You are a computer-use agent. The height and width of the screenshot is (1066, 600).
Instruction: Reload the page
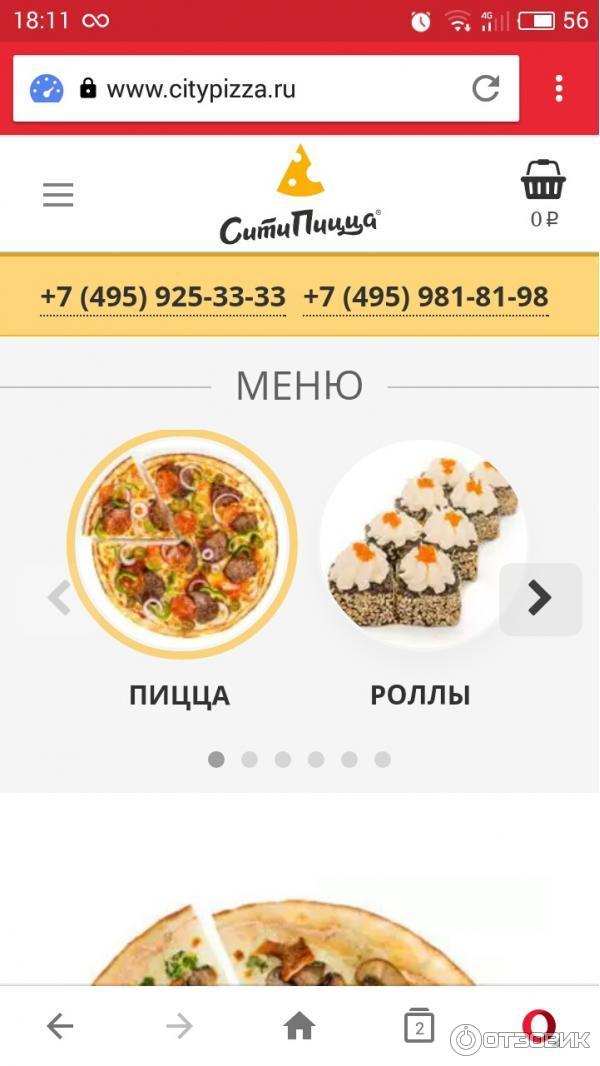click(486, 89)
